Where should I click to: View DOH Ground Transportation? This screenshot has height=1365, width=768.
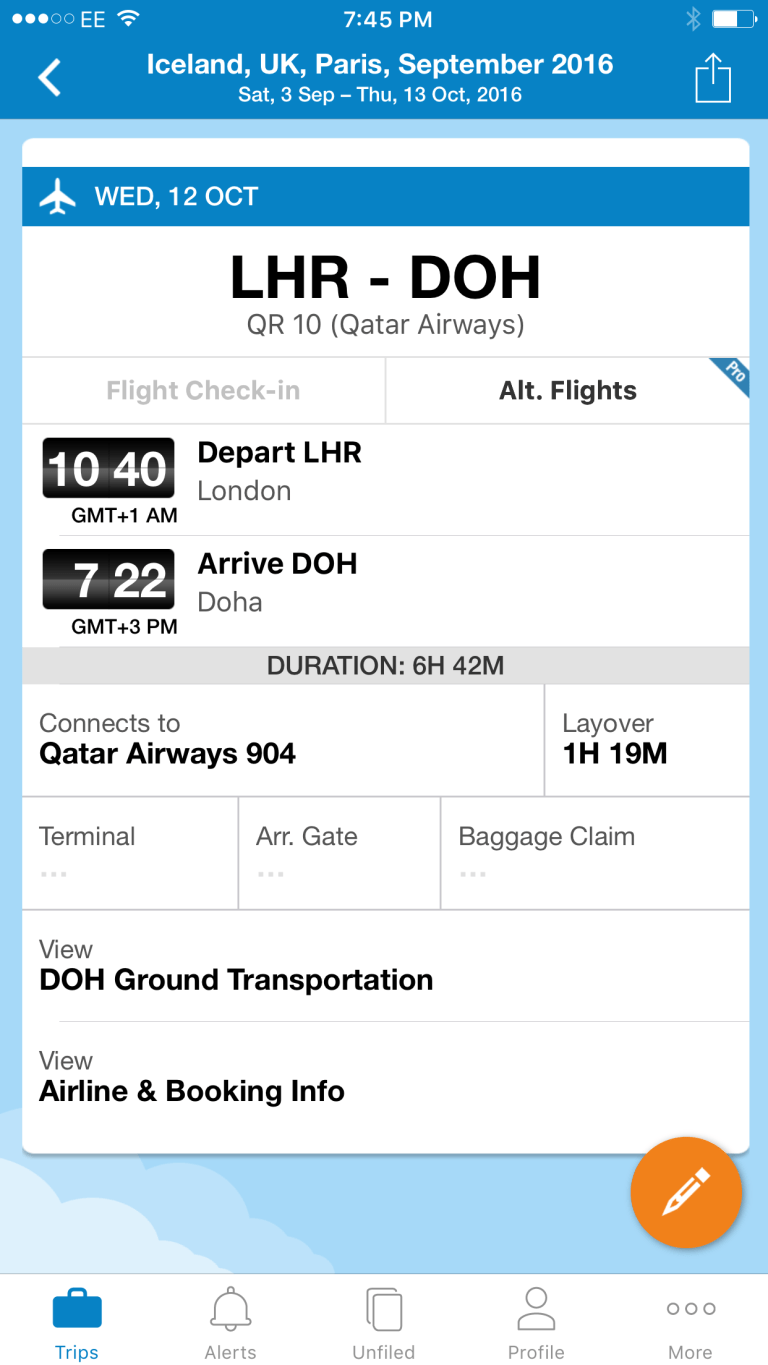[385, 966]
